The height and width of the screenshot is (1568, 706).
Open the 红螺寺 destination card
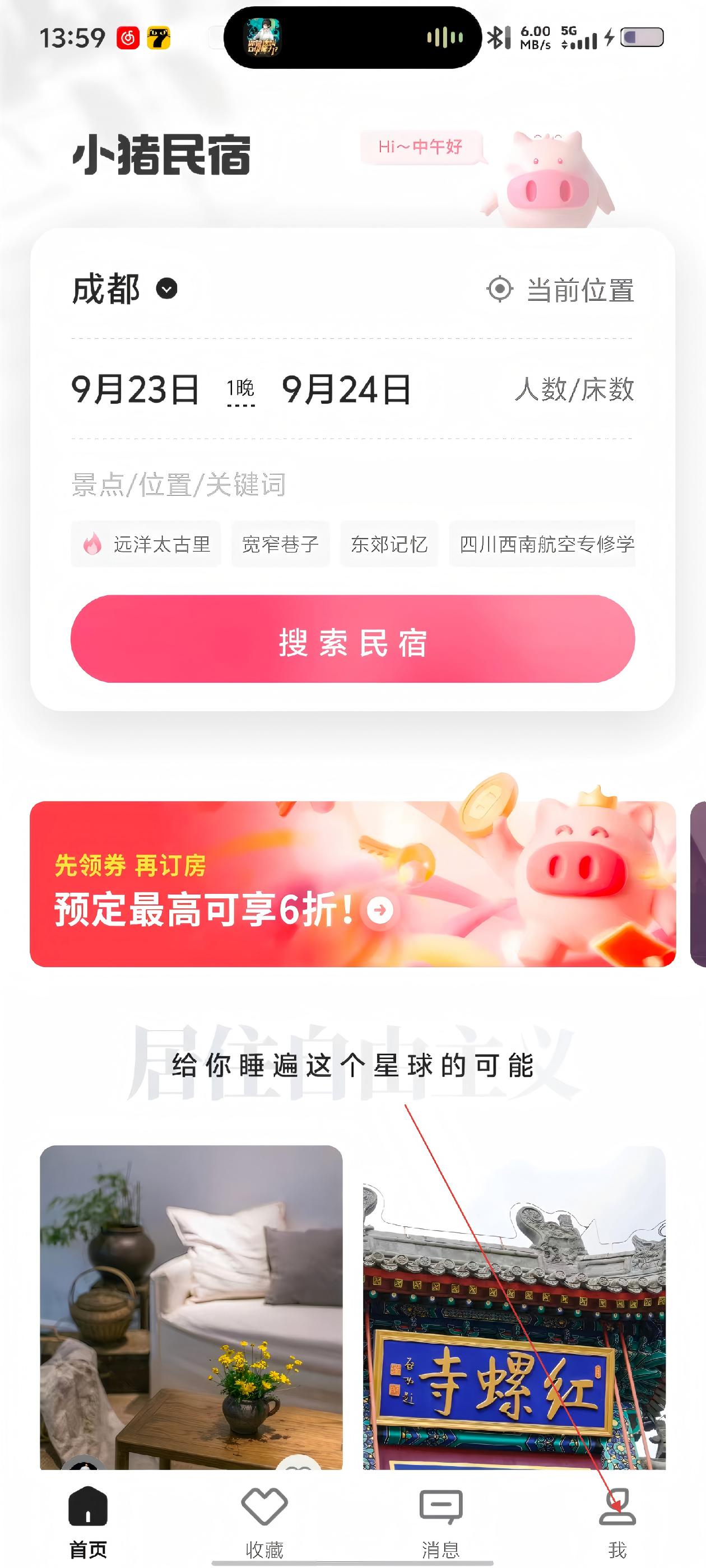[514, 1309]
